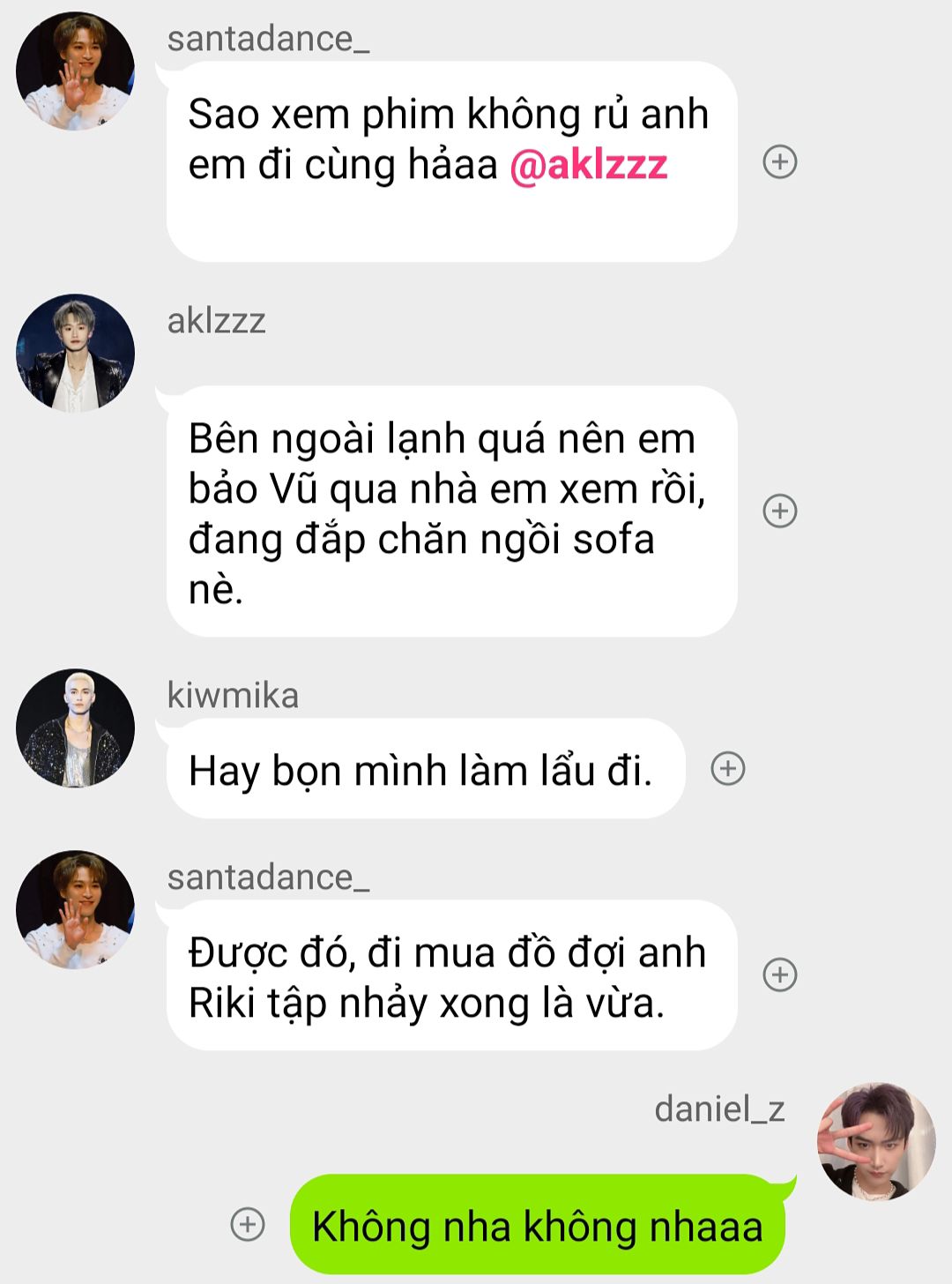Open santadance_ avatar above "Sao xem phim" message
The width and height of the screenshot is (952, 1284).
tap(76, 71)
